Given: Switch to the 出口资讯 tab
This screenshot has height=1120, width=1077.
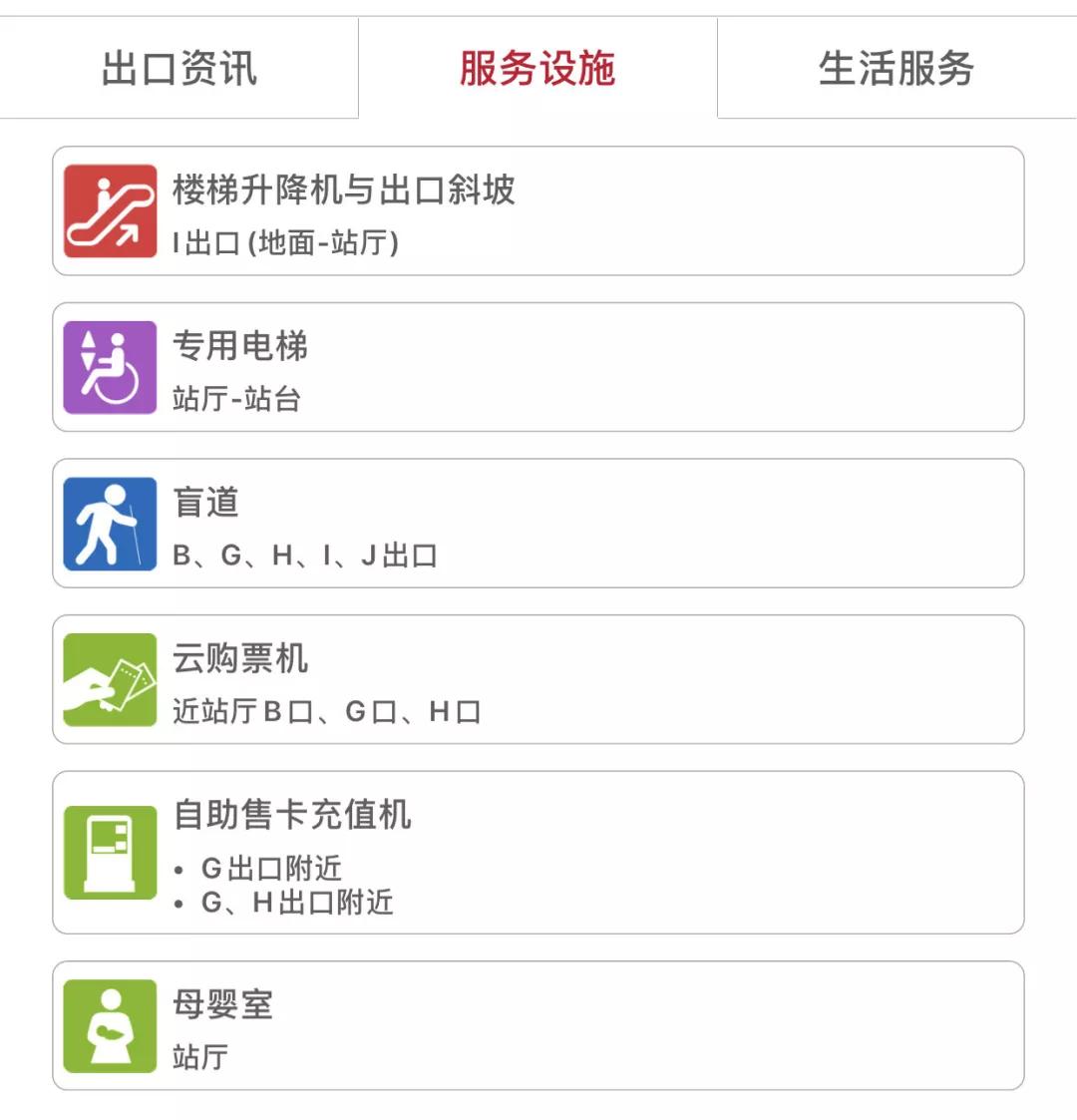Looking at the screenshot, I should coord(179,67).
